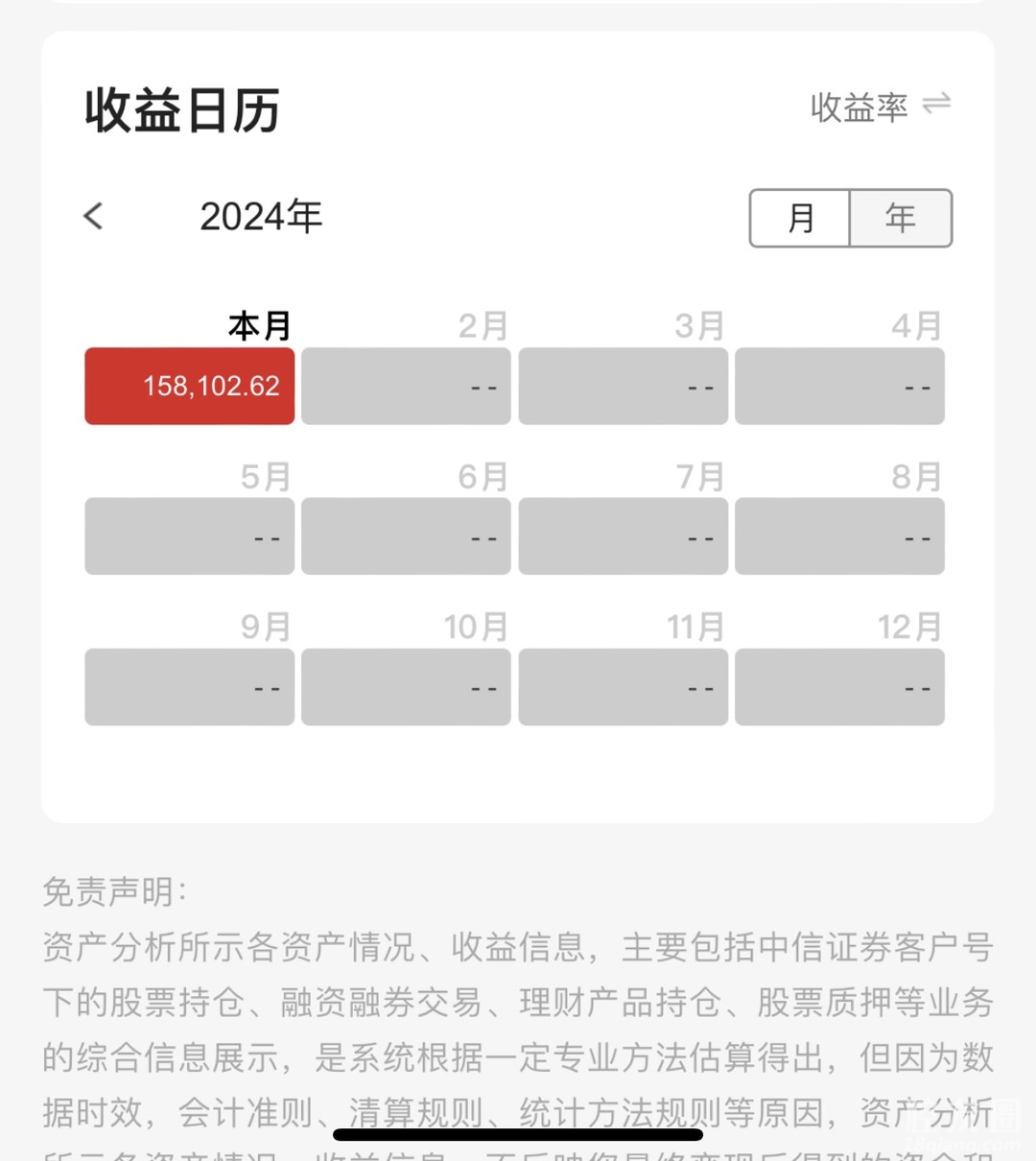
Task: Switch calendar to the 月 (month) view
Action: pos(800,219)
